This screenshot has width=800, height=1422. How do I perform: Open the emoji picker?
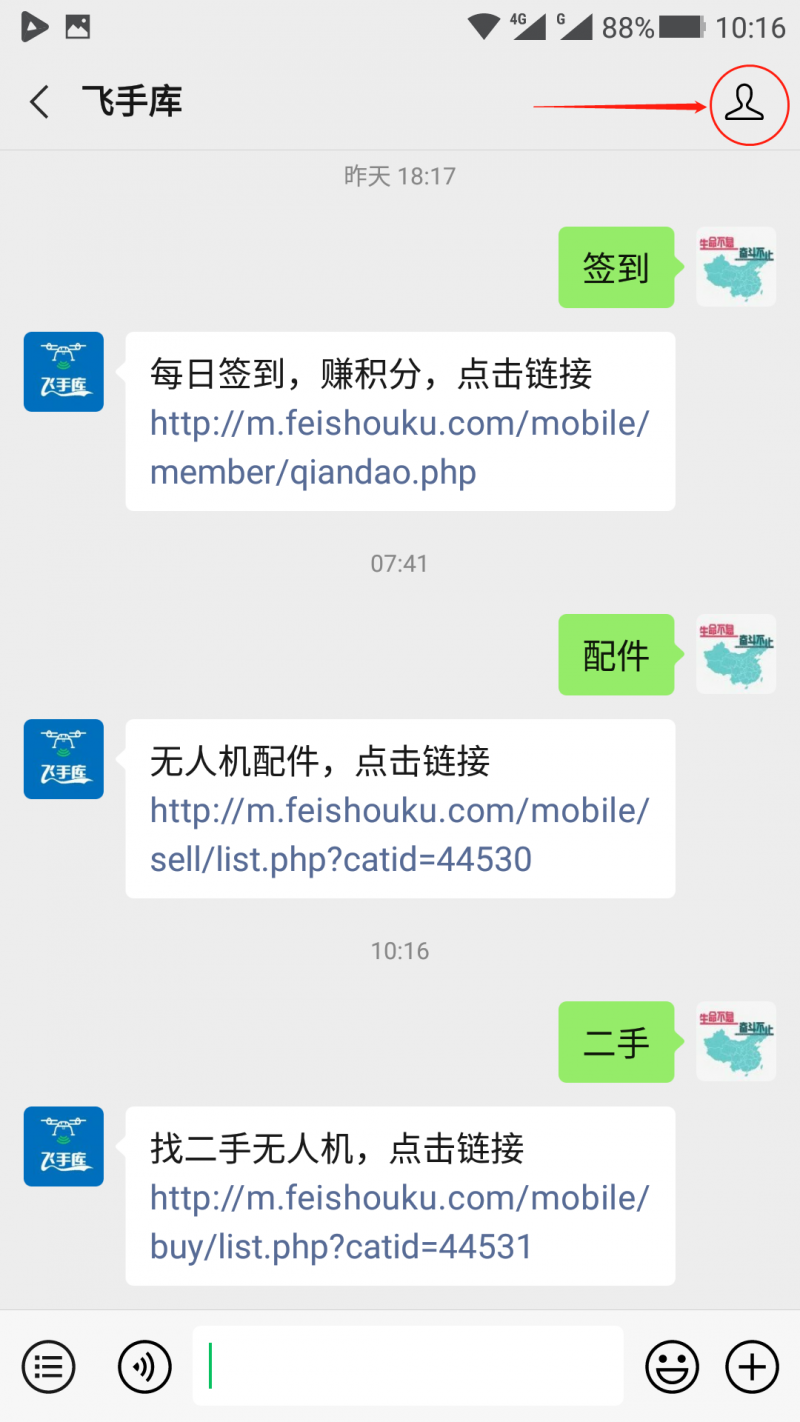[672, 1365]
